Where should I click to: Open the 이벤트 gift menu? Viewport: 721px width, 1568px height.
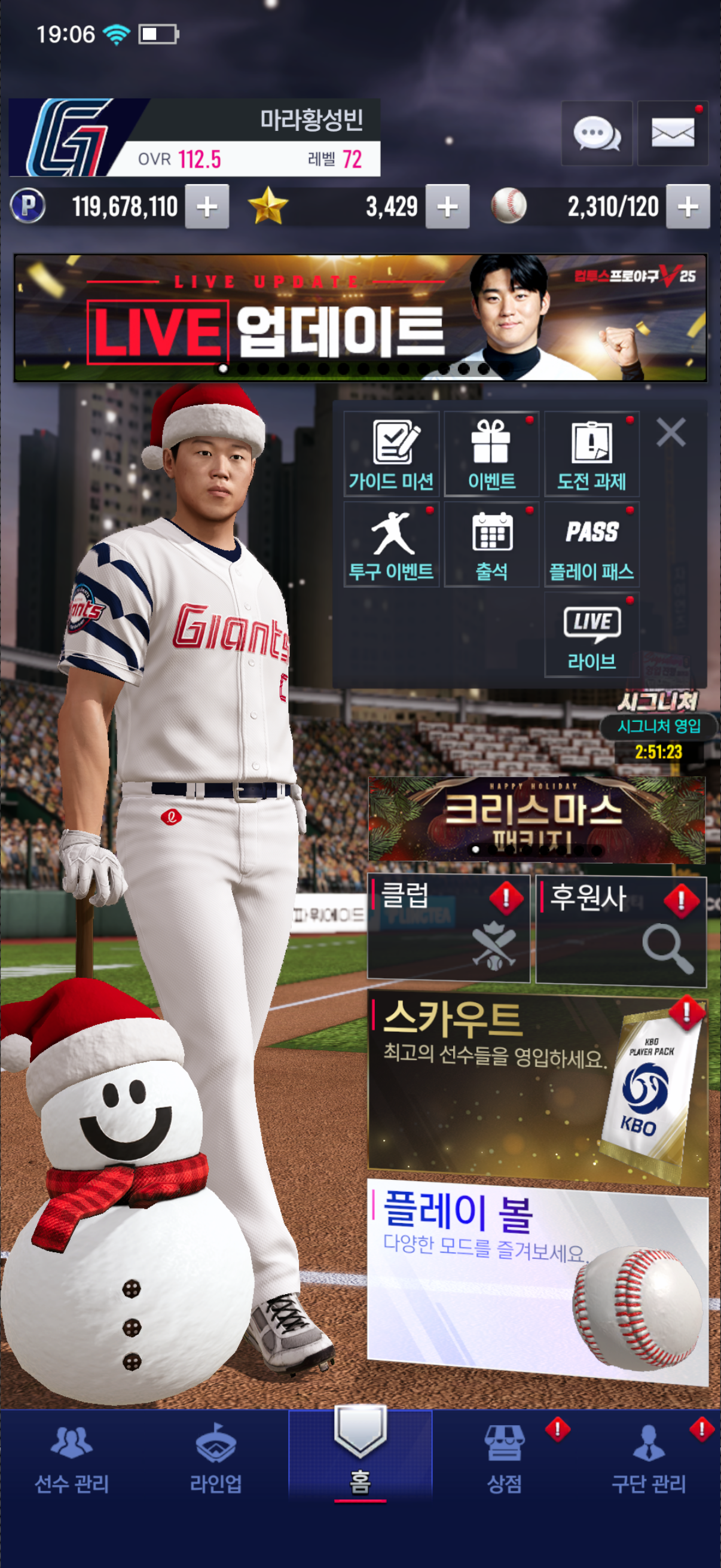(491, 454)
